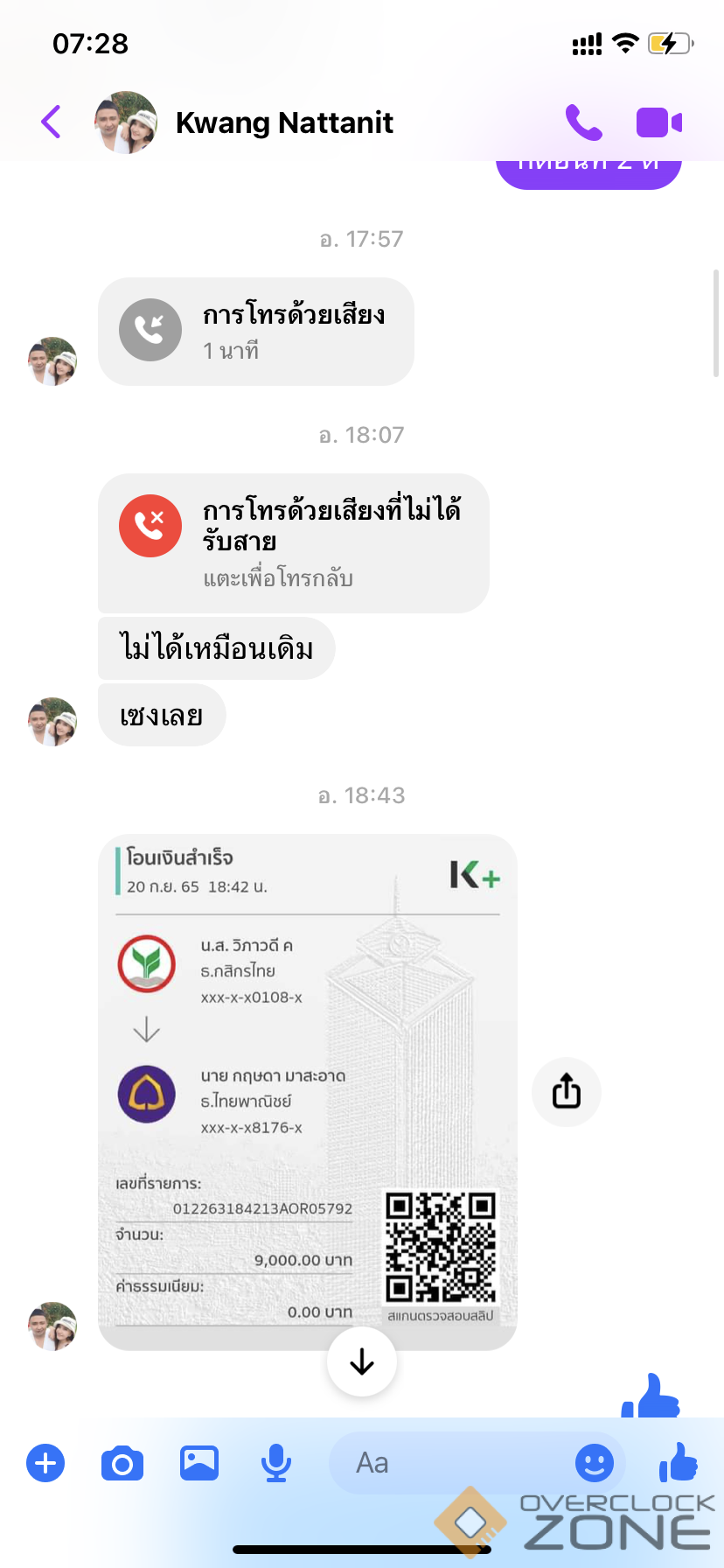
Task: Open the plus menu for more options
Action: click(x=45, y=1463)
